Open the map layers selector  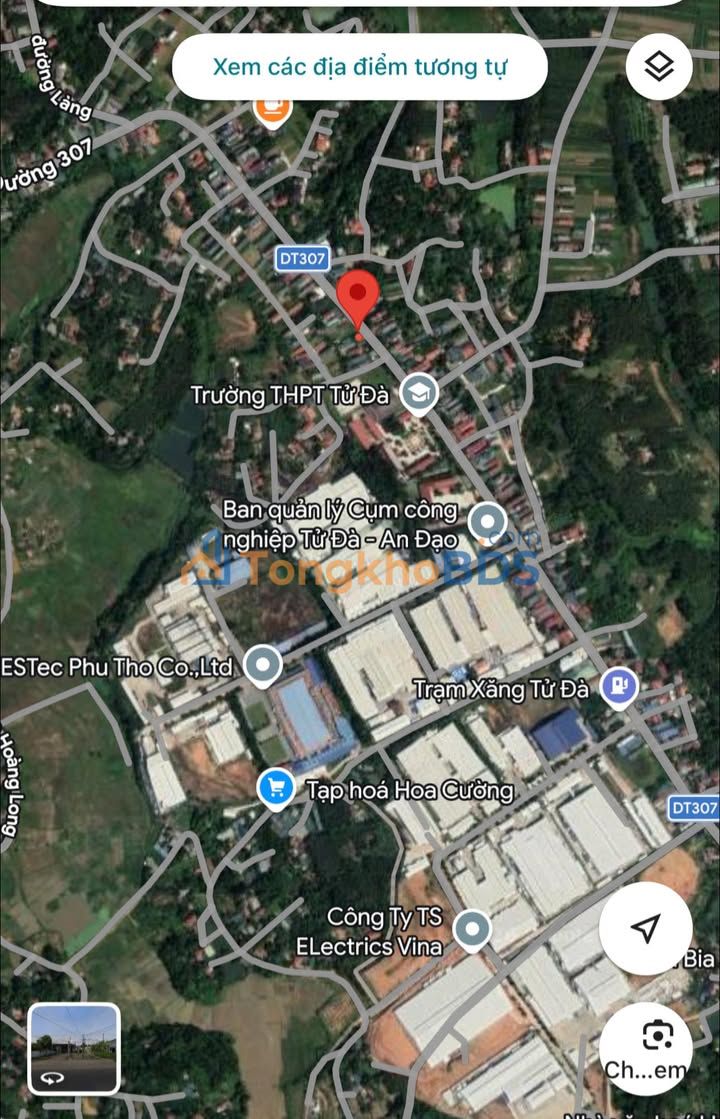coord(659,67)
